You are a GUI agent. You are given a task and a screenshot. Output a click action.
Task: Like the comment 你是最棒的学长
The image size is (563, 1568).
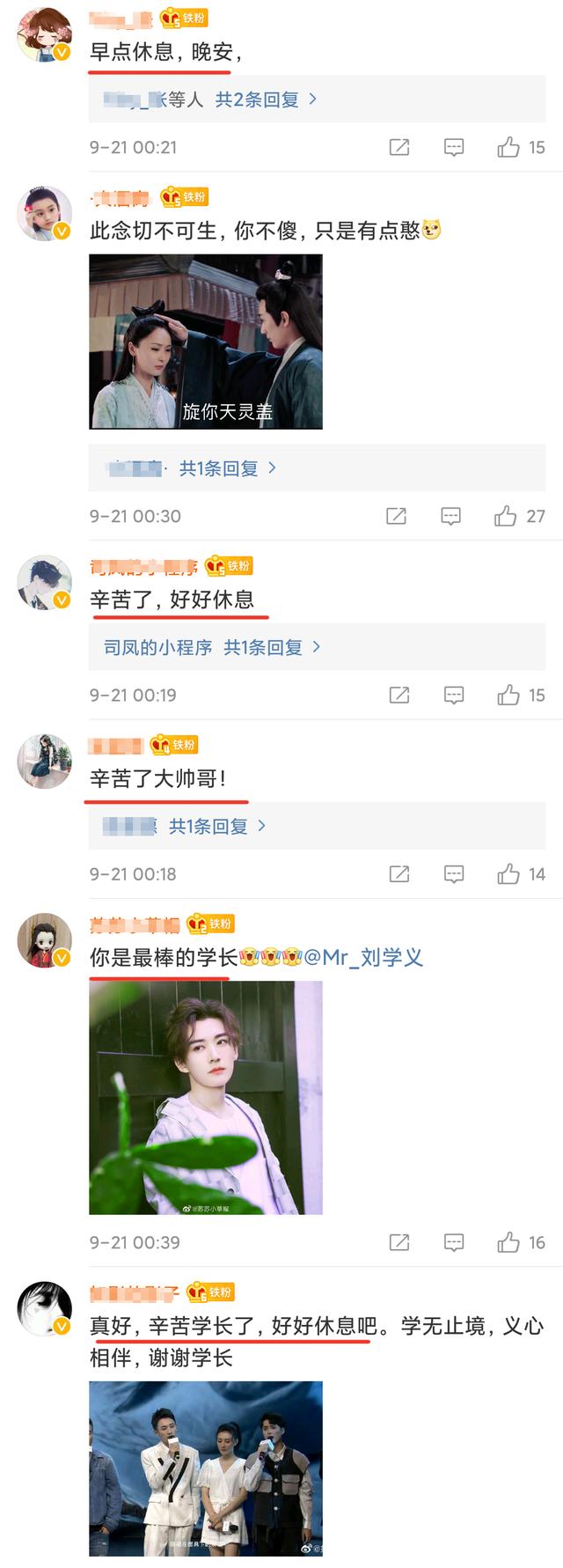pyautogui.click(x=508, y=1242)
